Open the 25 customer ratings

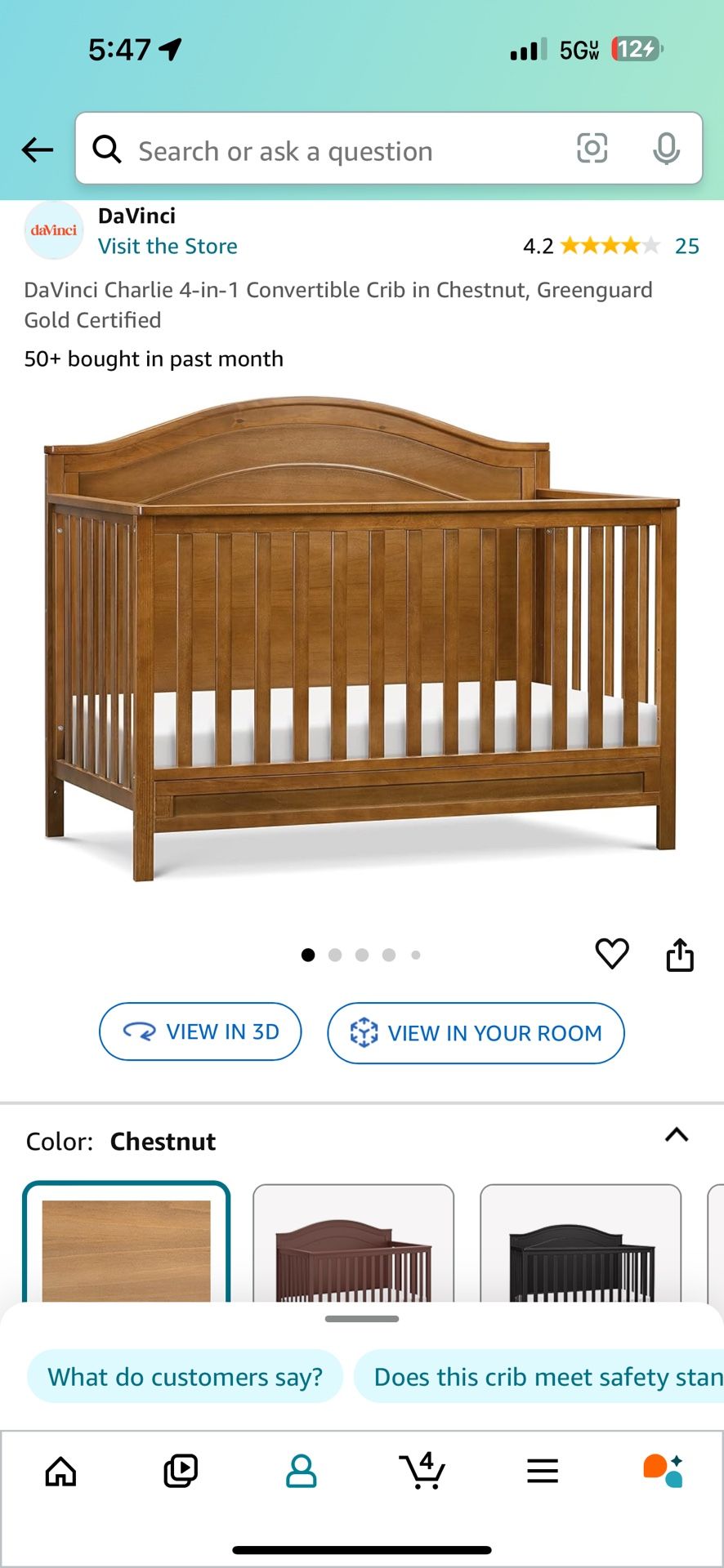686,246
